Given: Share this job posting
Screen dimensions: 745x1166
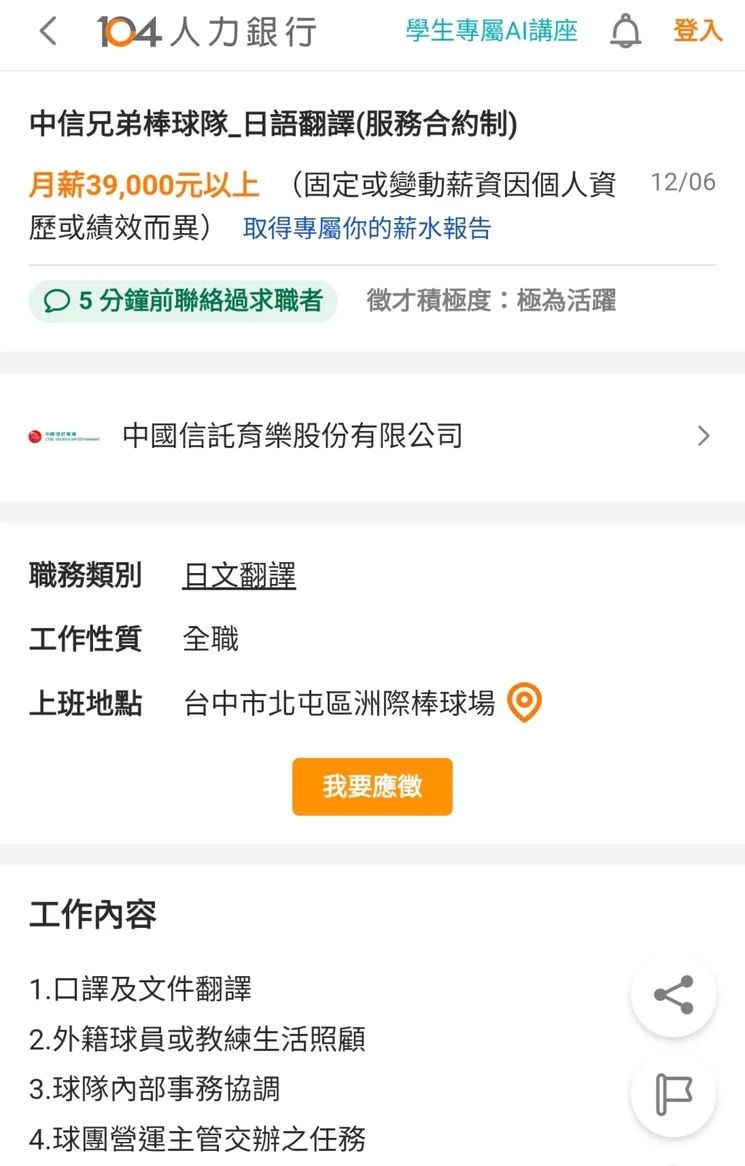Looking at the screenshot, I should tap(673, 996).
